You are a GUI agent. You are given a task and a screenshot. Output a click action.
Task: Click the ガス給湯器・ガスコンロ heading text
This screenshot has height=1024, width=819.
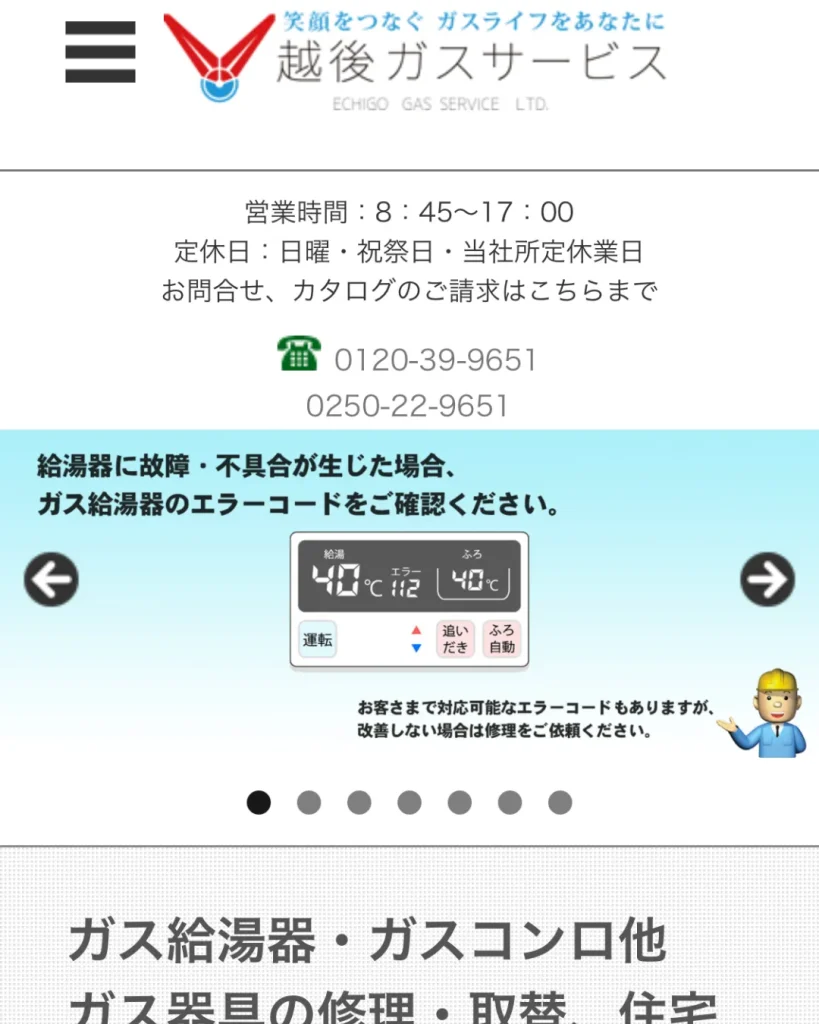[370, 940]
